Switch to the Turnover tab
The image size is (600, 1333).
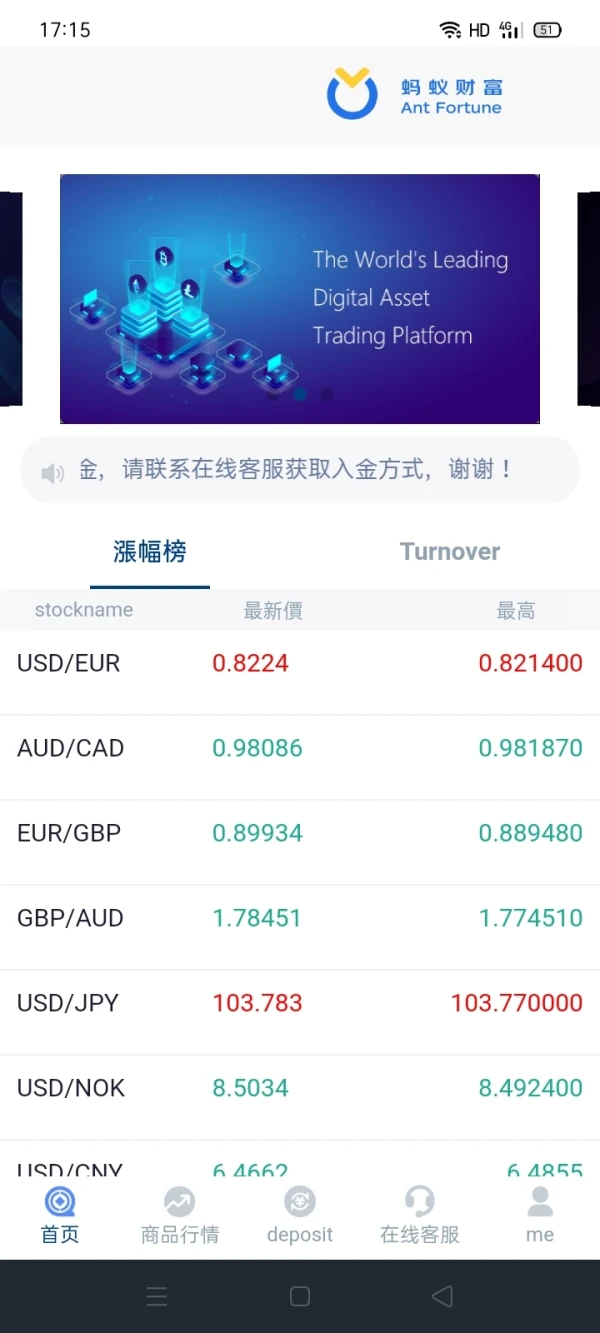point(450,552)
